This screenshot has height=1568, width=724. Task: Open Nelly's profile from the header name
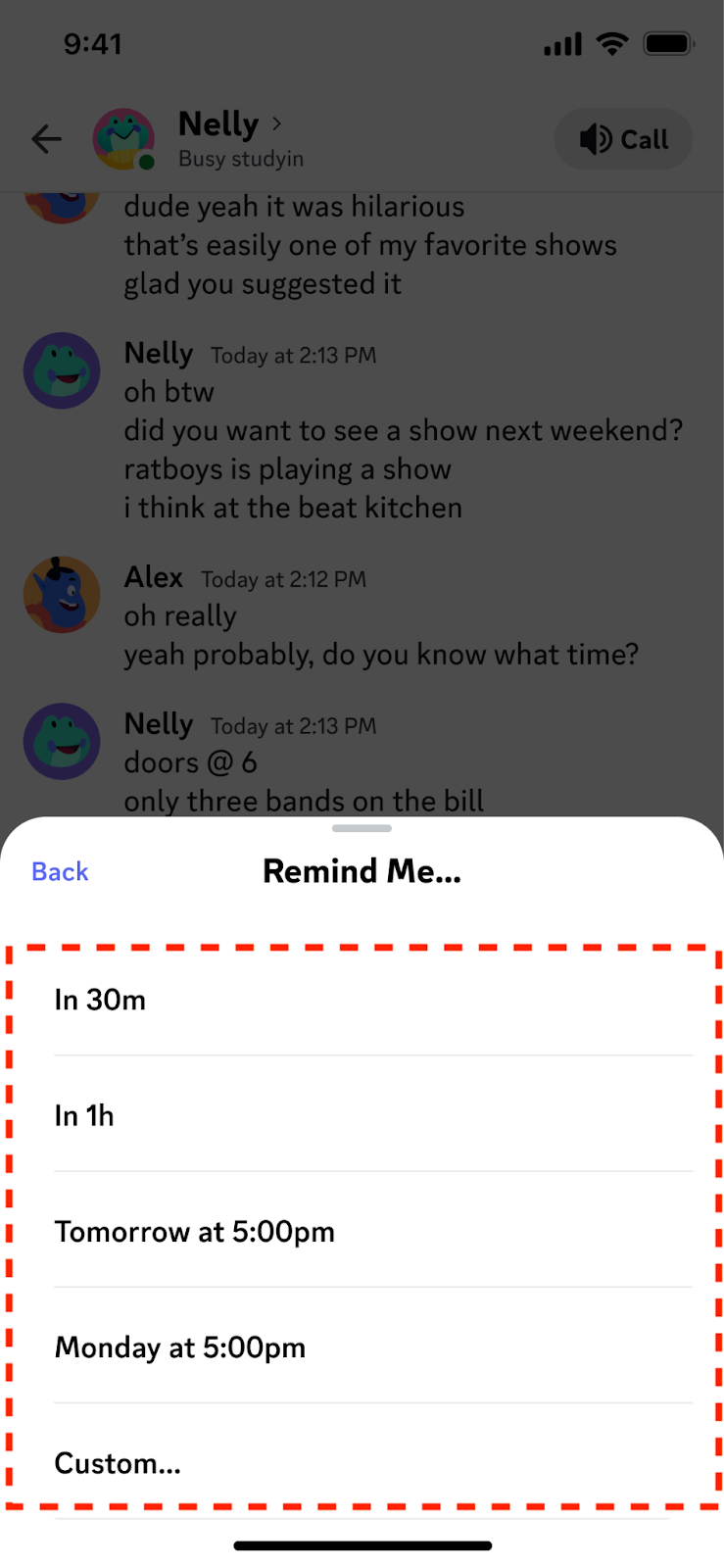[x=219, y=124]
